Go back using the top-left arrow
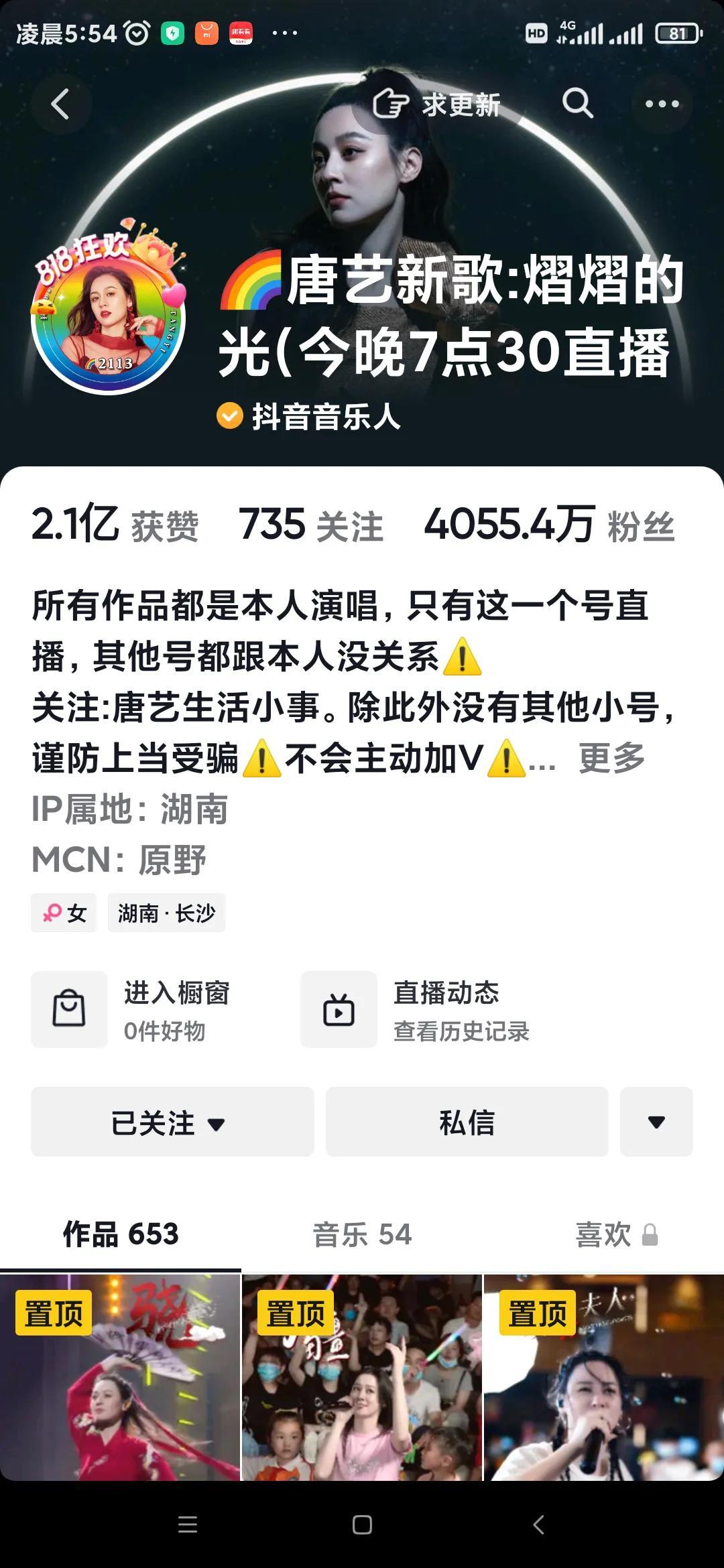The height and width of the screenshot is (1568, 724). [60, 105]
